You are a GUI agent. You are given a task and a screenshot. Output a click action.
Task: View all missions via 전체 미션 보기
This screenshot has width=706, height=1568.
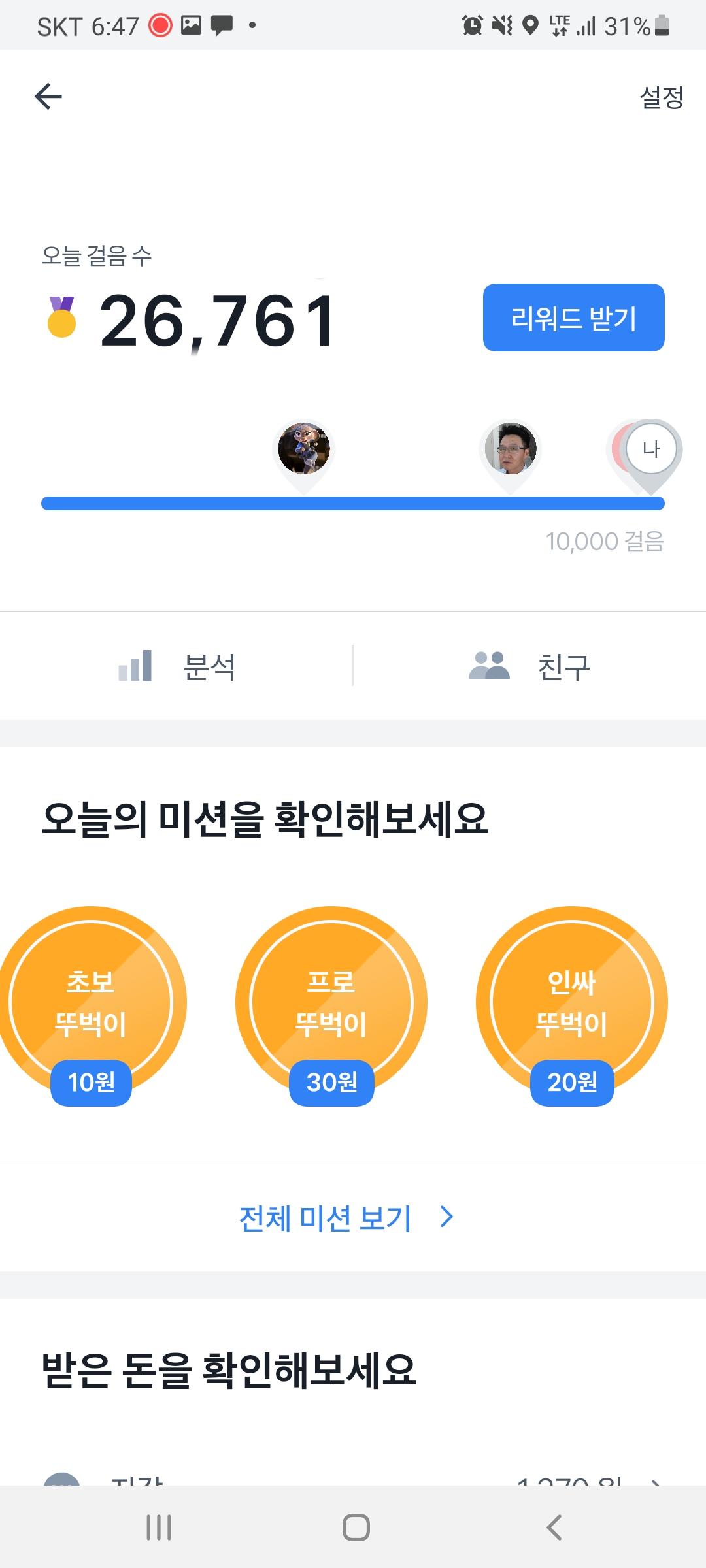tap(345, 1217)
